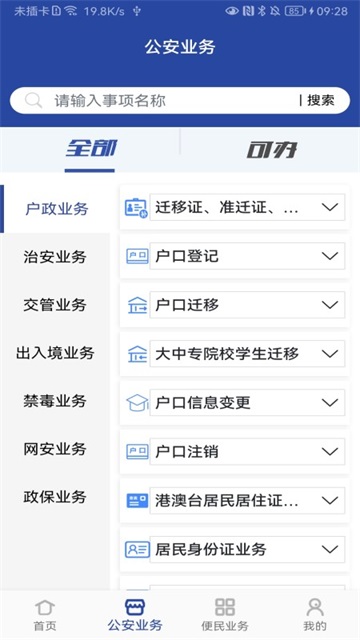Tap the 搜索 button
360x640 pixels.
coord(321,100)
